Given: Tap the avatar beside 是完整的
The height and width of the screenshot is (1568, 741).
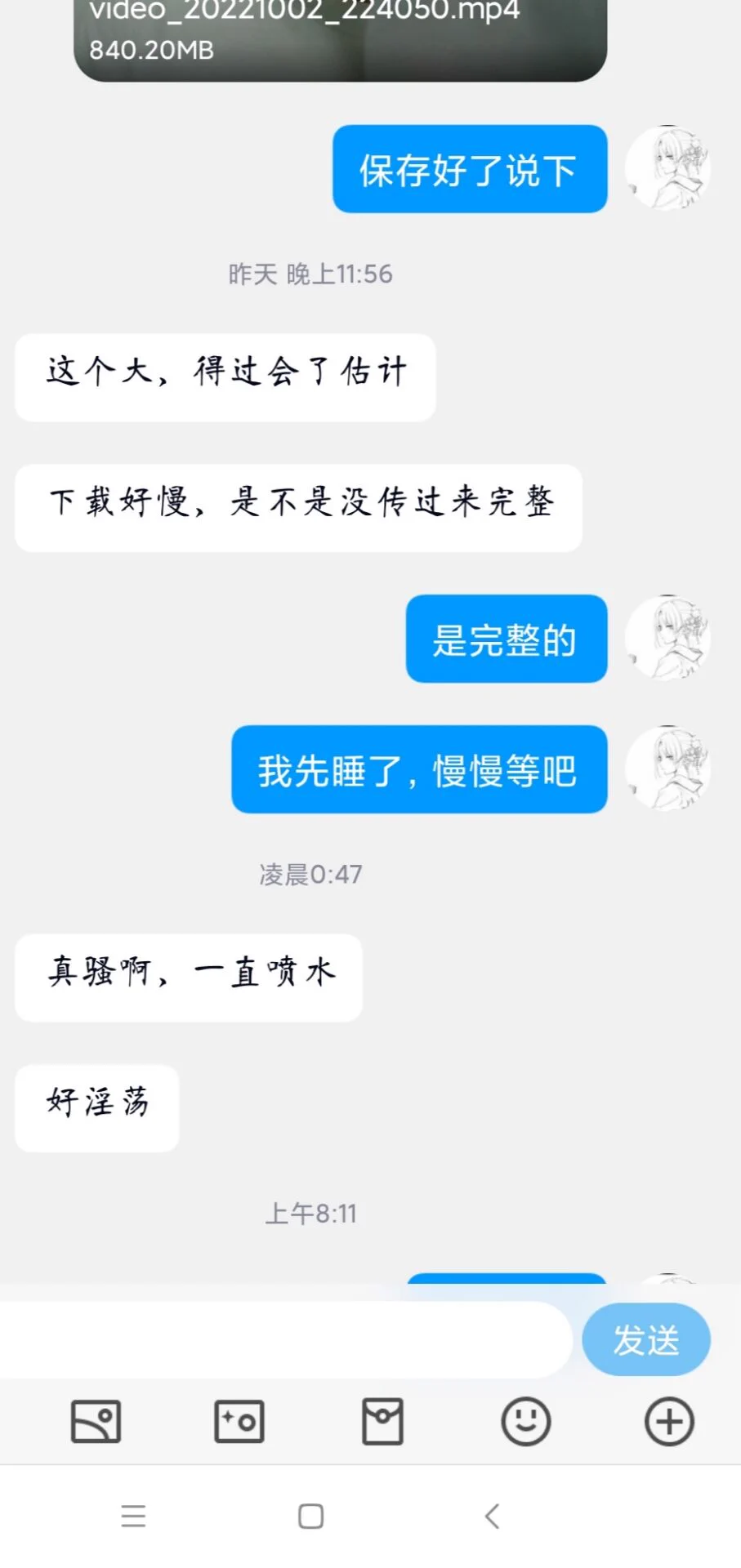Looking at the screenshot, I should point(667,638).
